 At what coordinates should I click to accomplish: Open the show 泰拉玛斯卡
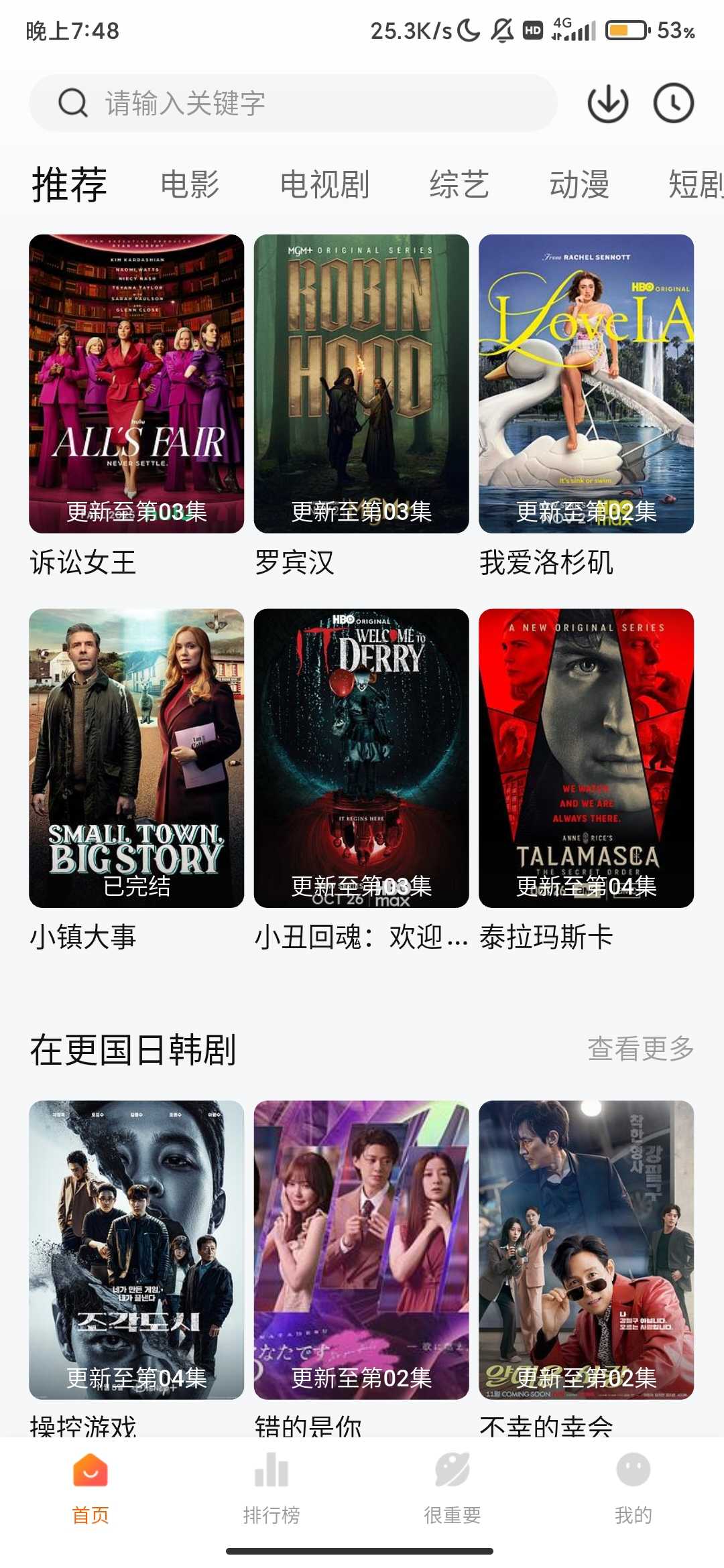coord(586,758)
